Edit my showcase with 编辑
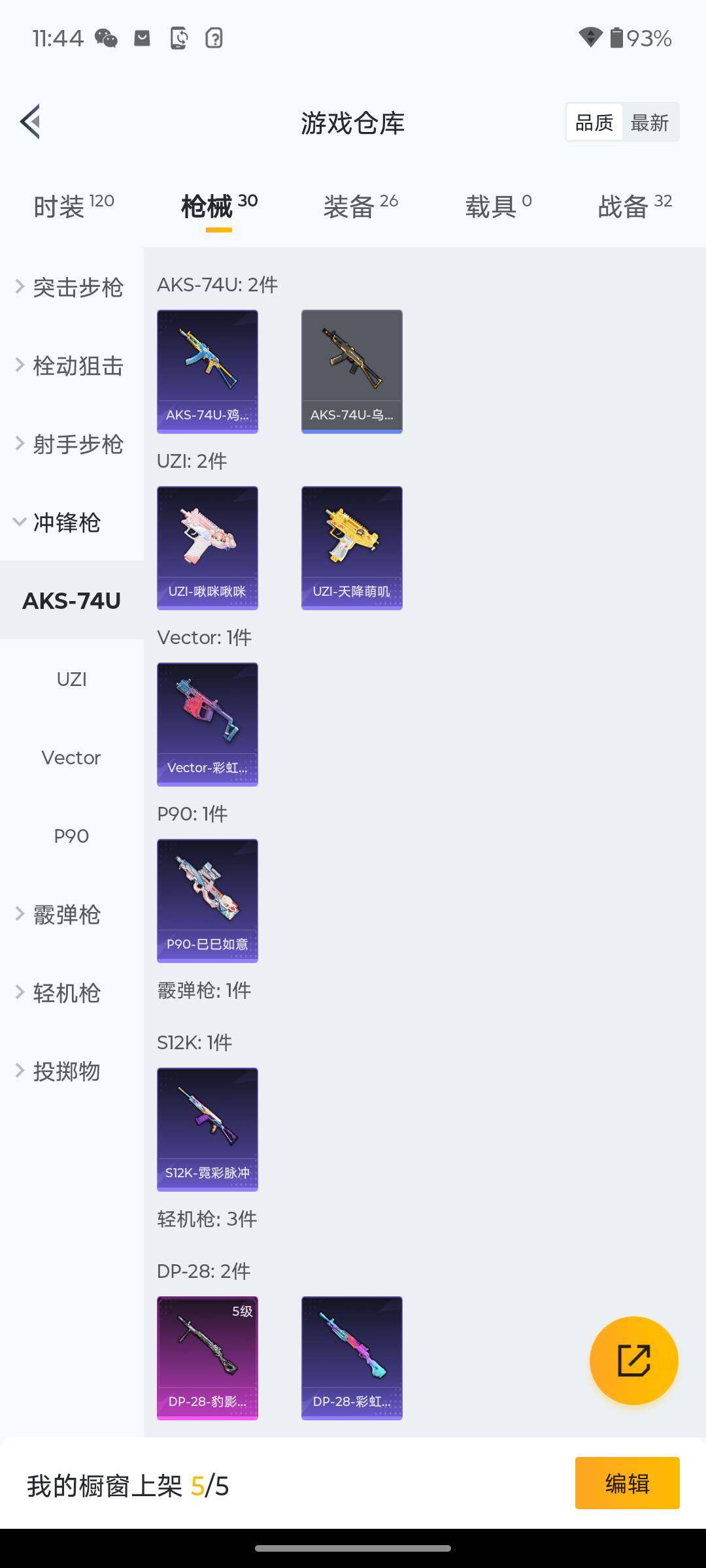Viewport: 706px width, 1568px height. click(627, 1483)
